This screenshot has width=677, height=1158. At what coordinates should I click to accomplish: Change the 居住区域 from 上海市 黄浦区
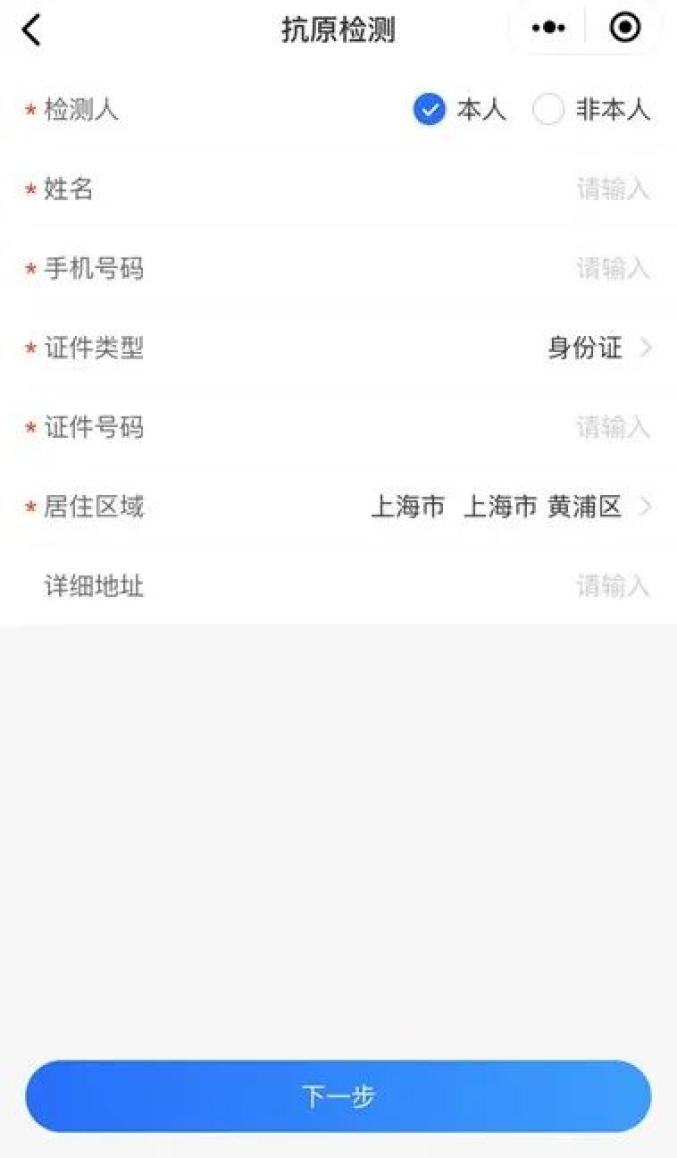[x=338, y=507]
